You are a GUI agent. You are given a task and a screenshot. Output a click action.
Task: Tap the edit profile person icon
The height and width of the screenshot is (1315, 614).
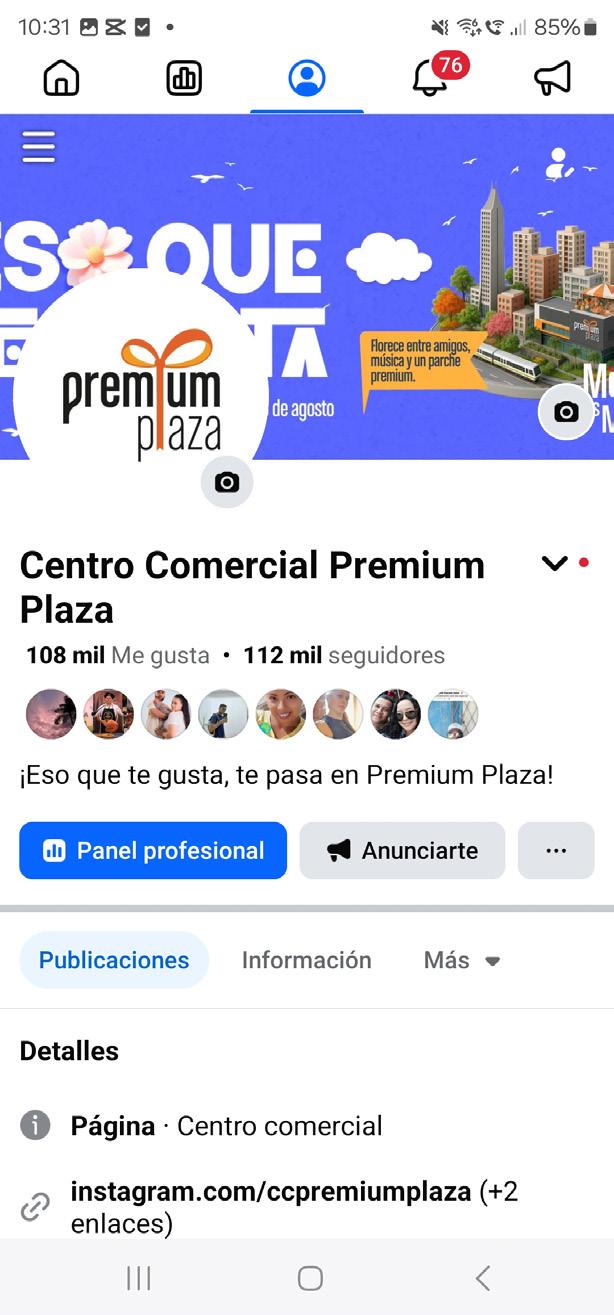[x=559, y=164]
